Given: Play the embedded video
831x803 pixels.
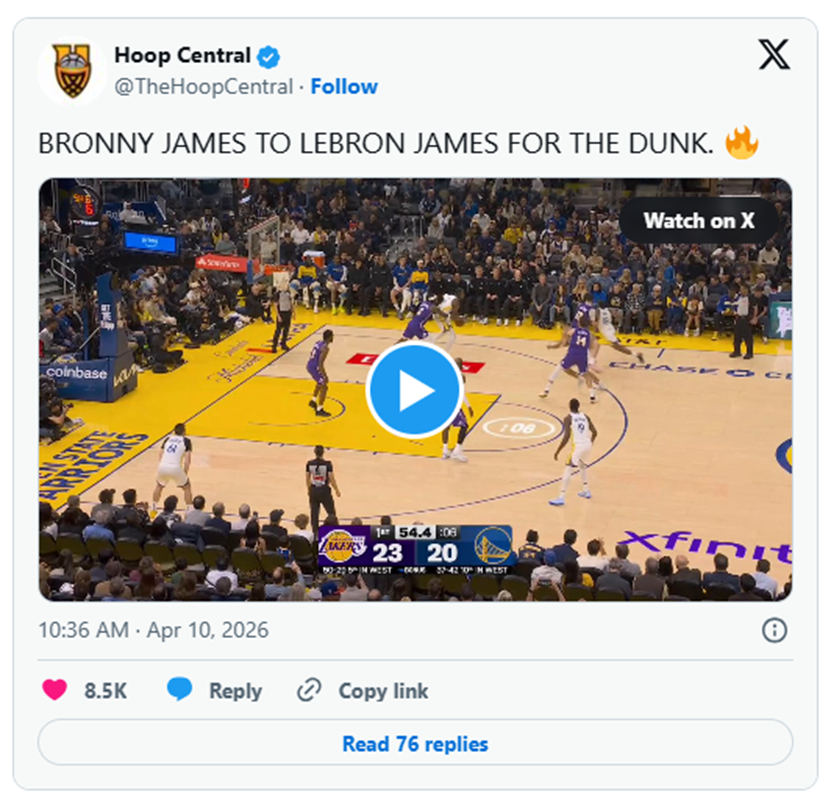Looking at the screenshot, I should pos(414,390).
